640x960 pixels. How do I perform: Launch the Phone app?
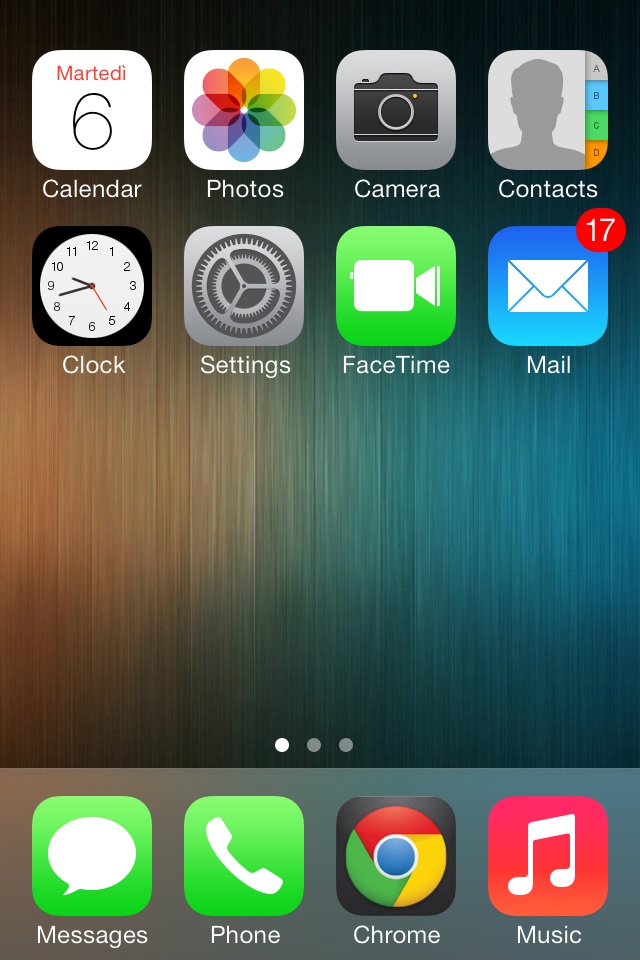(244, 856)
